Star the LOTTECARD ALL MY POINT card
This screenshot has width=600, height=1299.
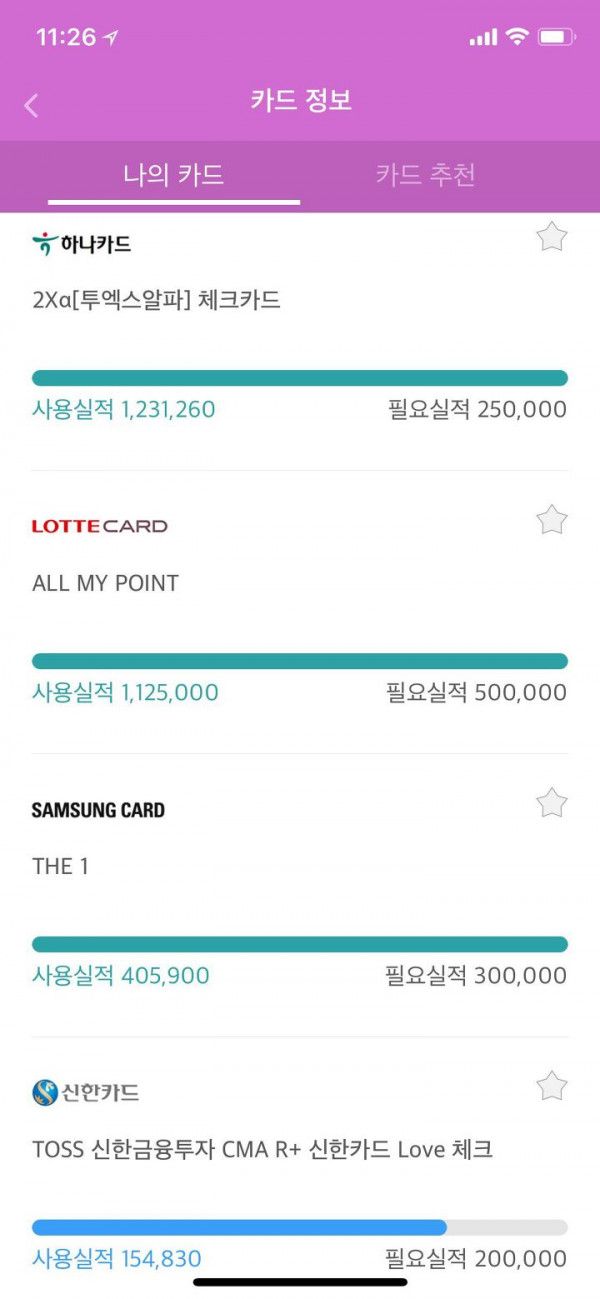[552, 520]
